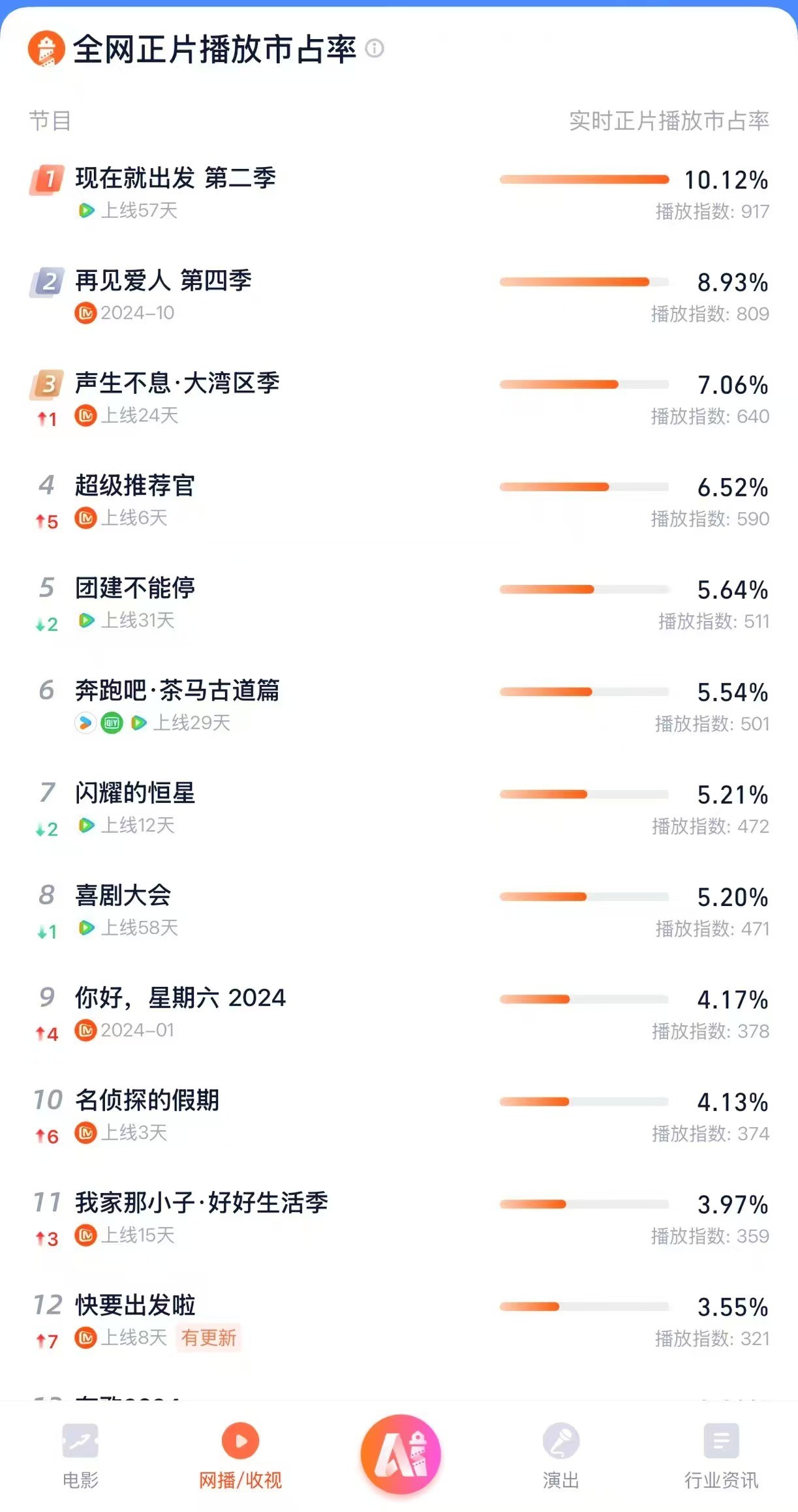Open the 超级推荐官 row
Screen dimensions: 798x1512
(x=135, y=486)
